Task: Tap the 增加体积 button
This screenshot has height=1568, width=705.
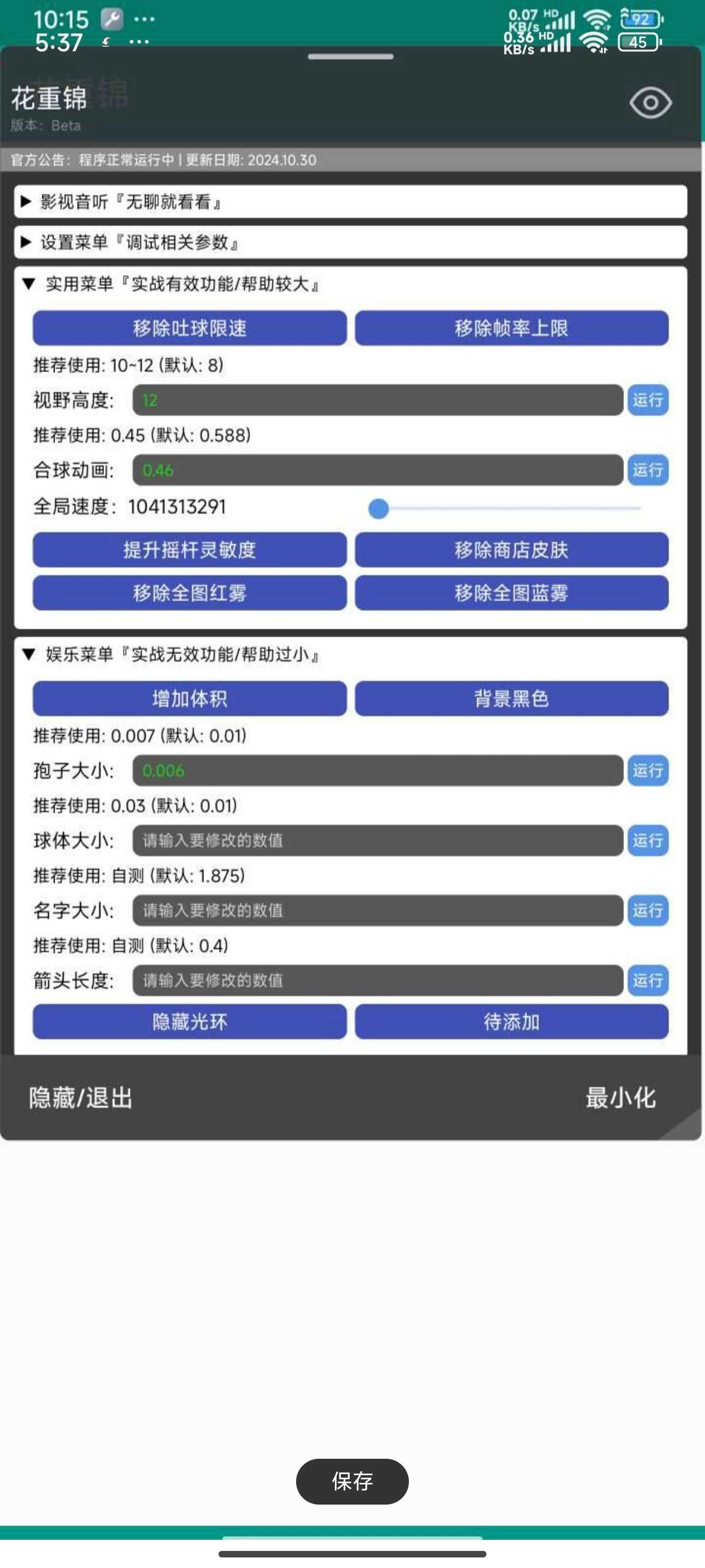Action: point(189,698)
